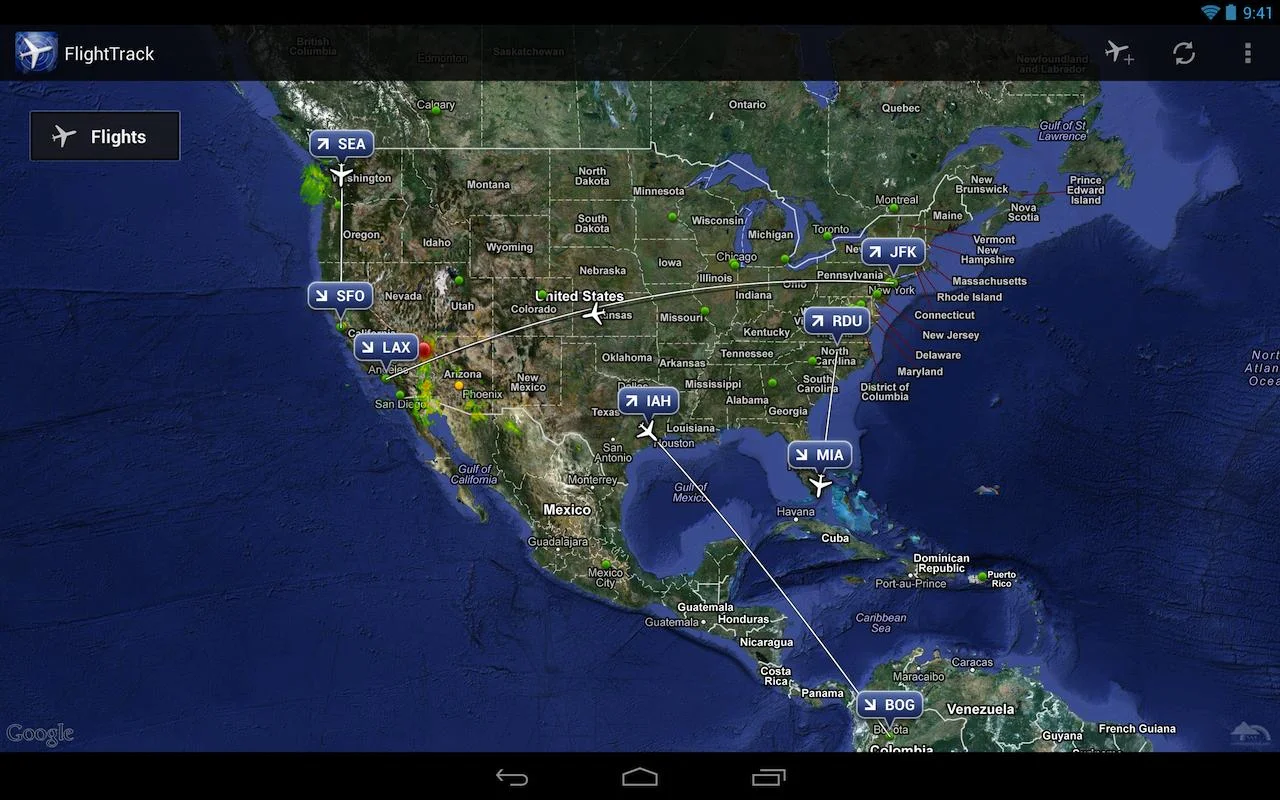Select the JFK airport marker

pos(892,252)
